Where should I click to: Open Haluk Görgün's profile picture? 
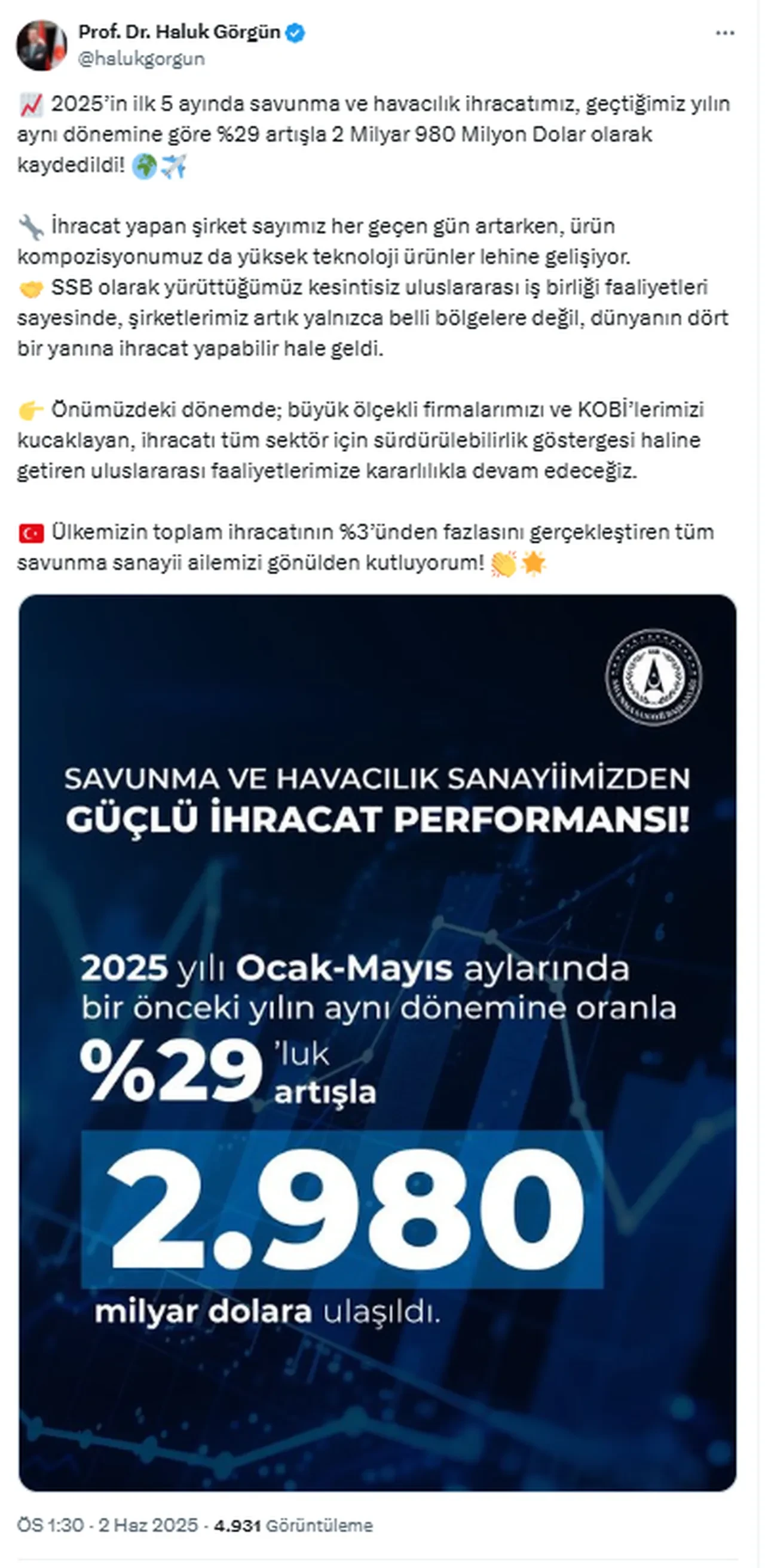[x=41, y=45]
